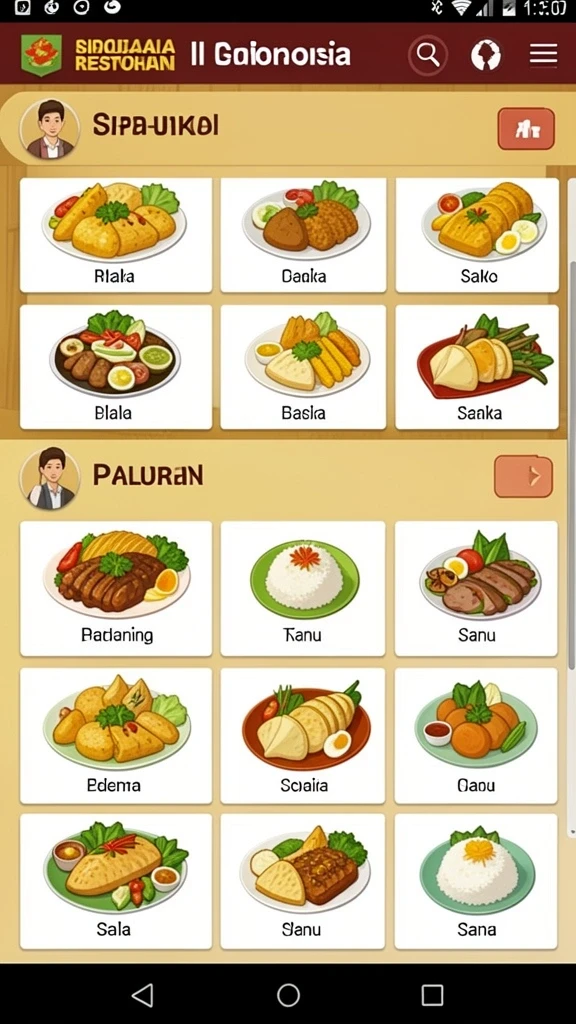The image size is (576, 1024).
Task: Tap the globe icon in the header
Action: coord(486,55)
